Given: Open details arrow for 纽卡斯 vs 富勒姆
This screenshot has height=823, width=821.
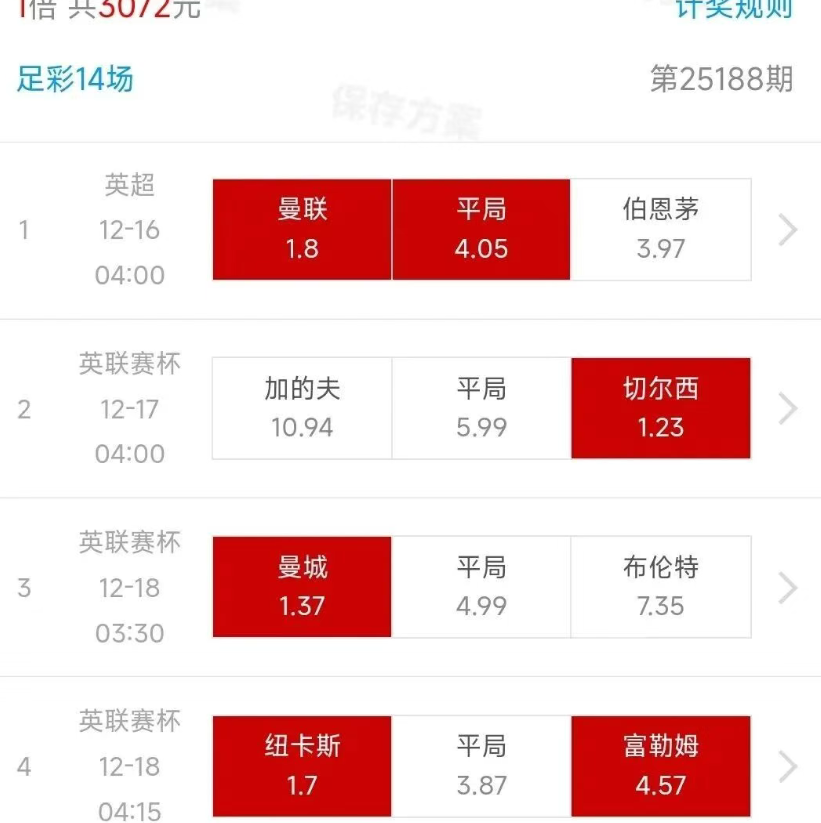Looking at the screenshot, I should pyautogui.click(x=788, y=767).
